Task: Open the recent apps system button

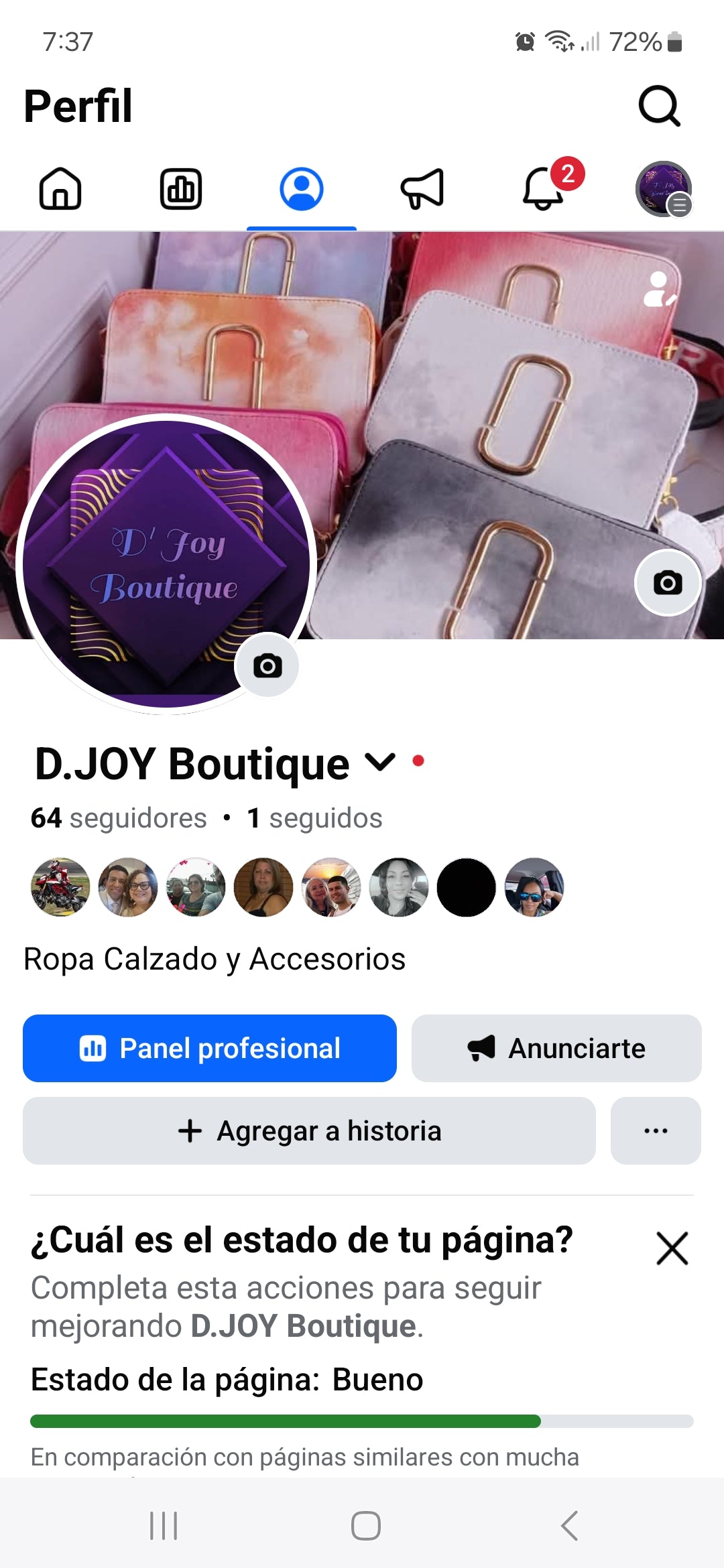Action: tap(164, 1526)
